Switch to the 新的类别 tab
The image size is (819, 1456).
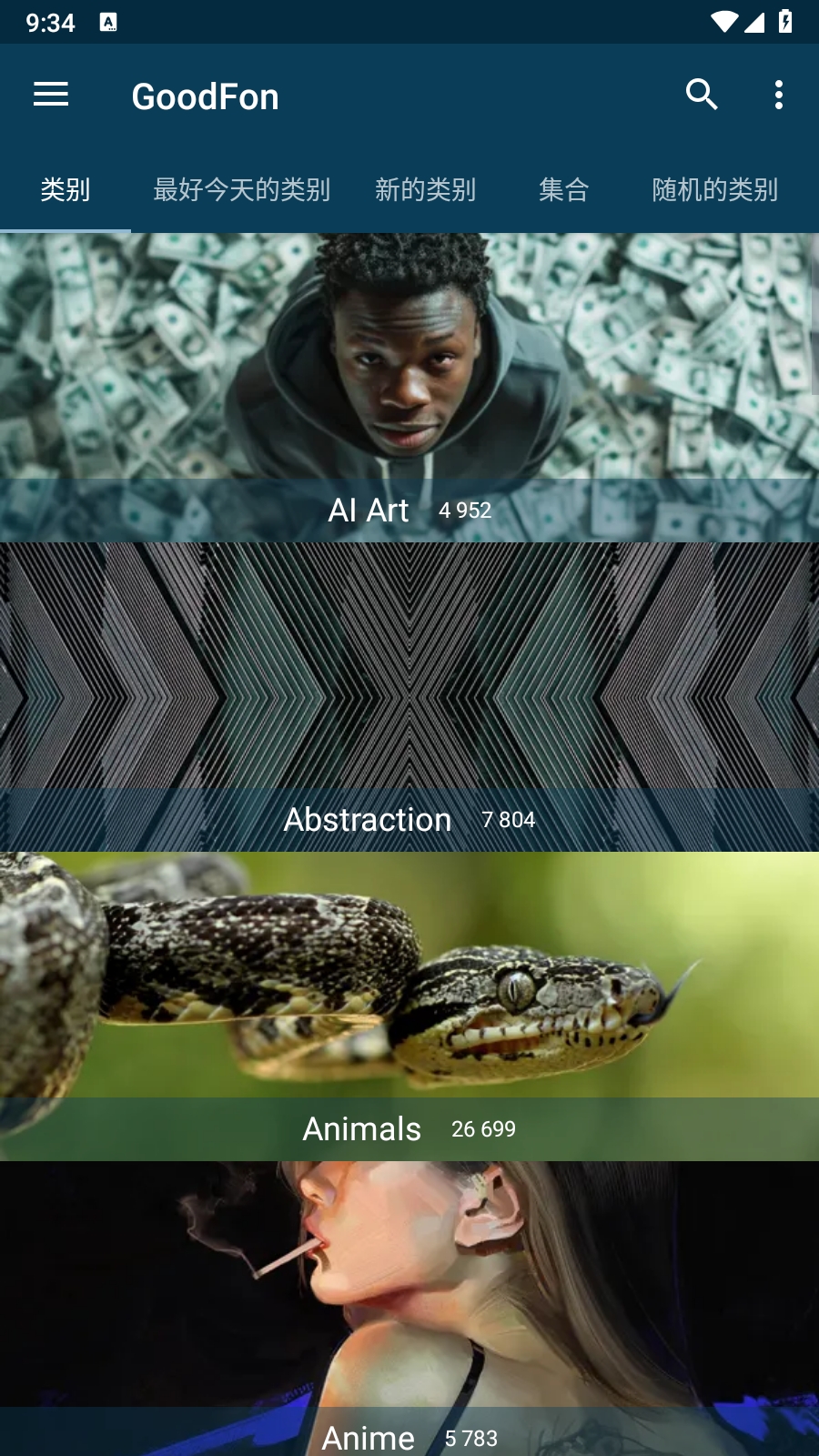[x=425, y=189]
